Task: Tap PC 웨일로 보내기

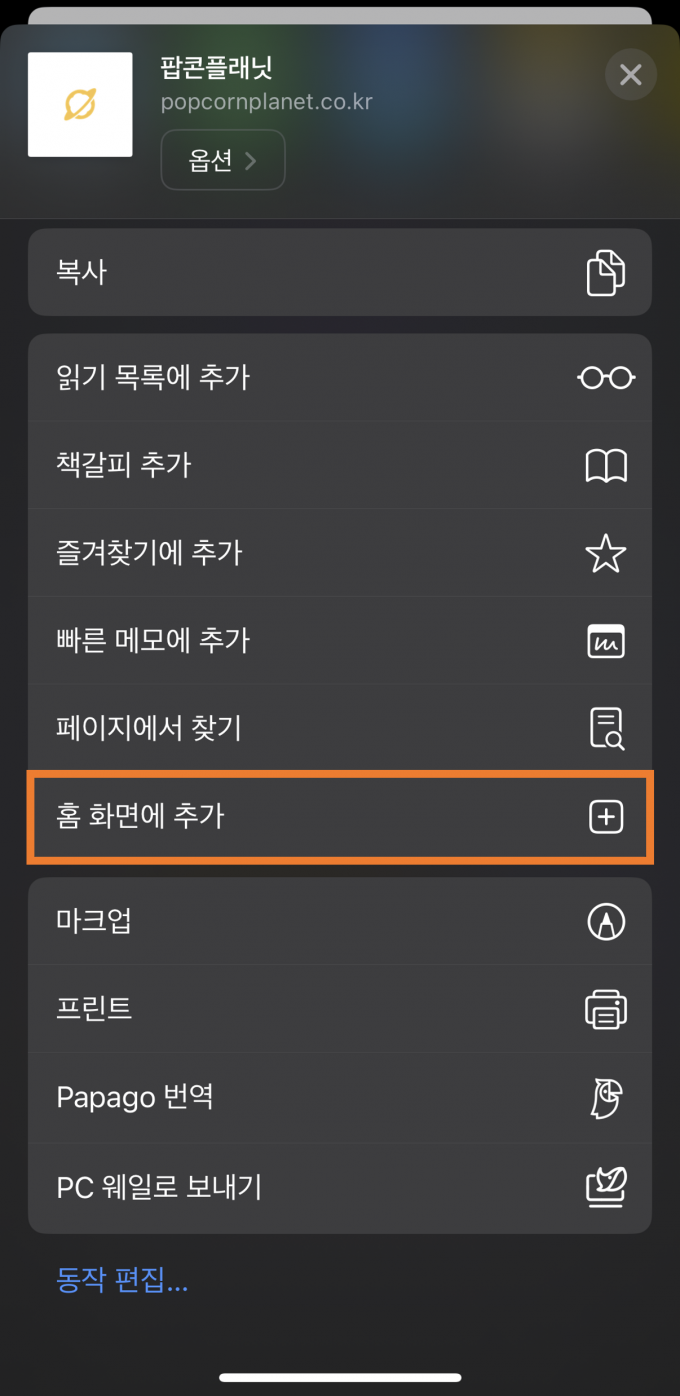Action: tap(340, 1188)
